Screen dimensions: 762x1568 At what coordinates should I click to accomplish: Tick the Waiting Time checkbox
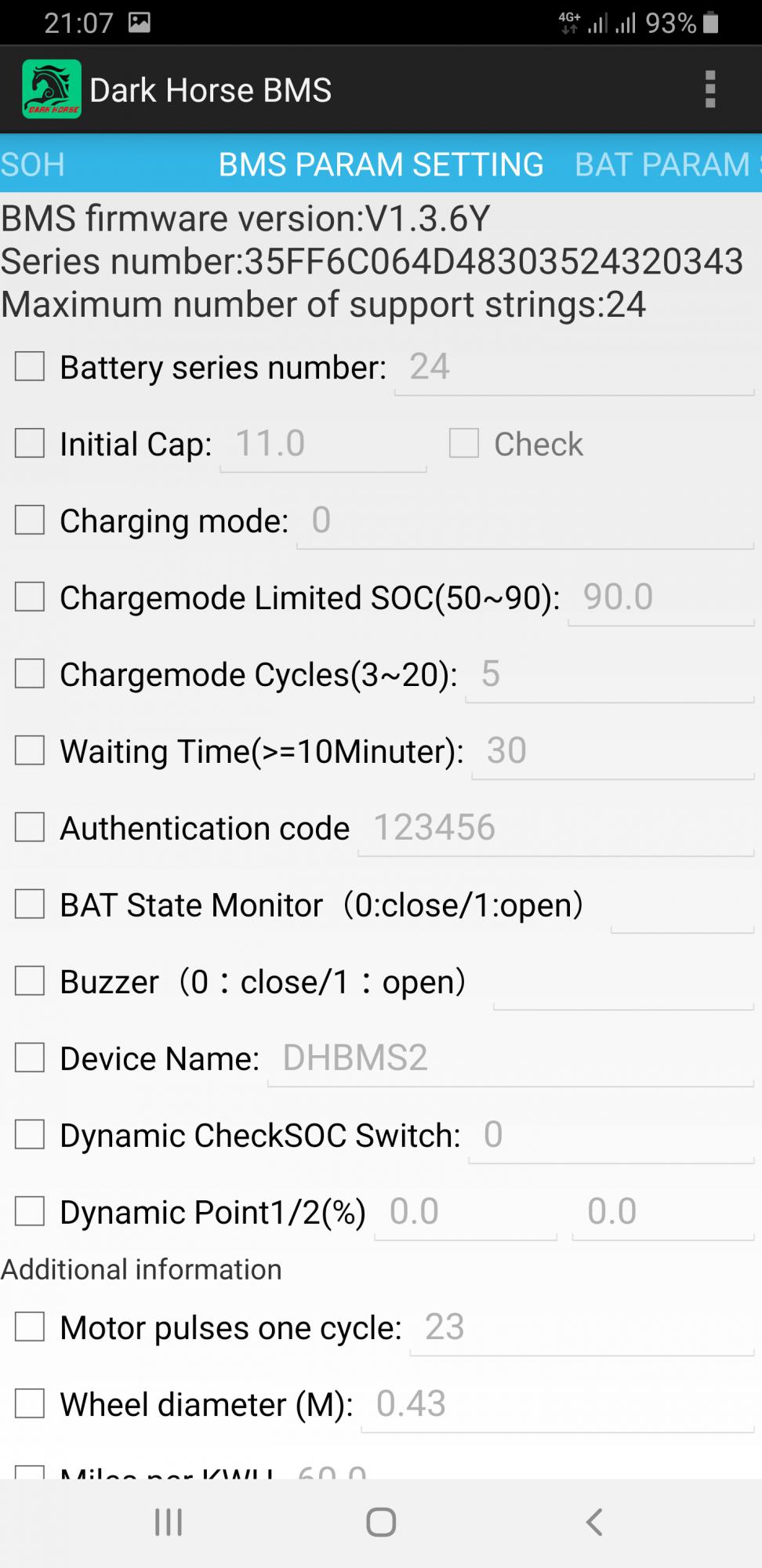click(x=30, y=750)
